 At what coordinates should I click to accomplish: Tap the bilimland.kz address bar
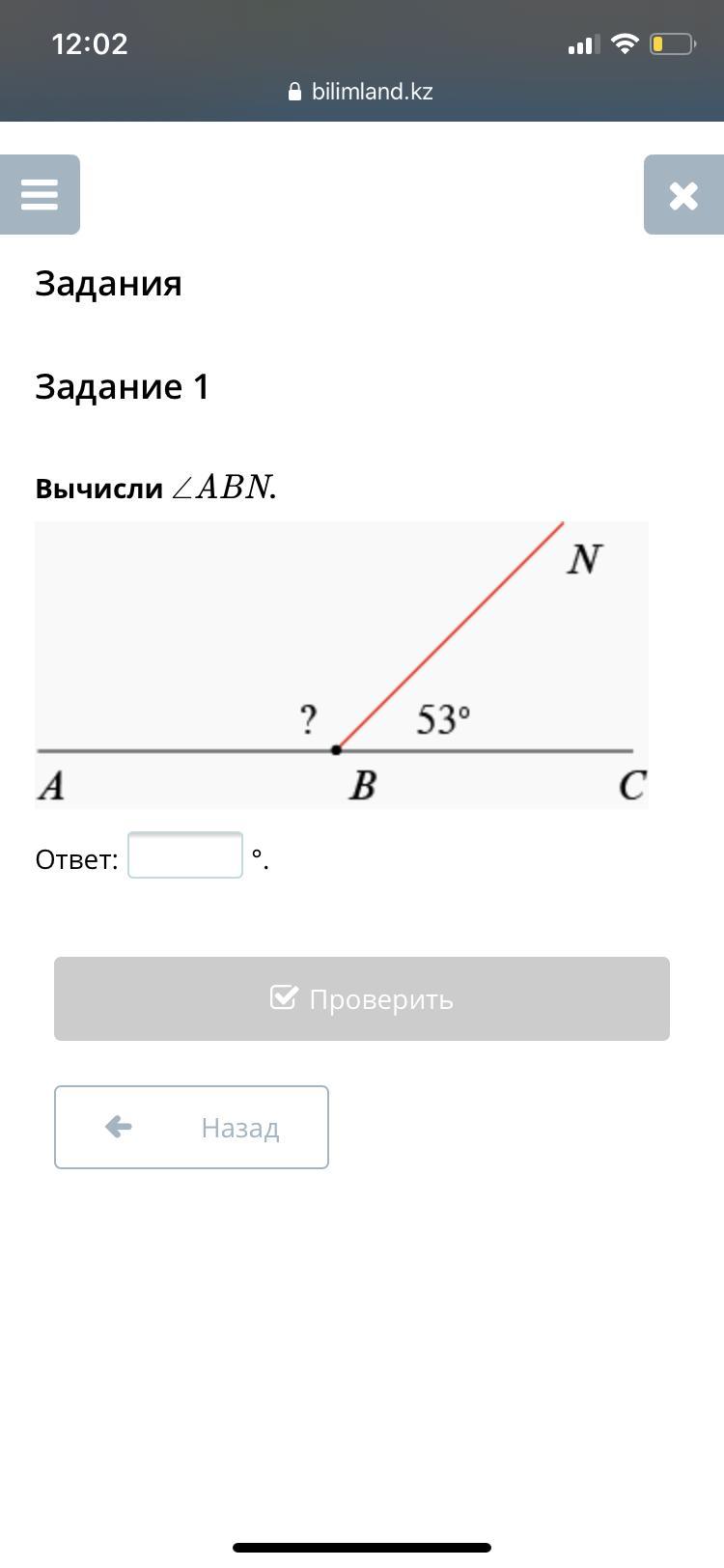pos(361,92)
